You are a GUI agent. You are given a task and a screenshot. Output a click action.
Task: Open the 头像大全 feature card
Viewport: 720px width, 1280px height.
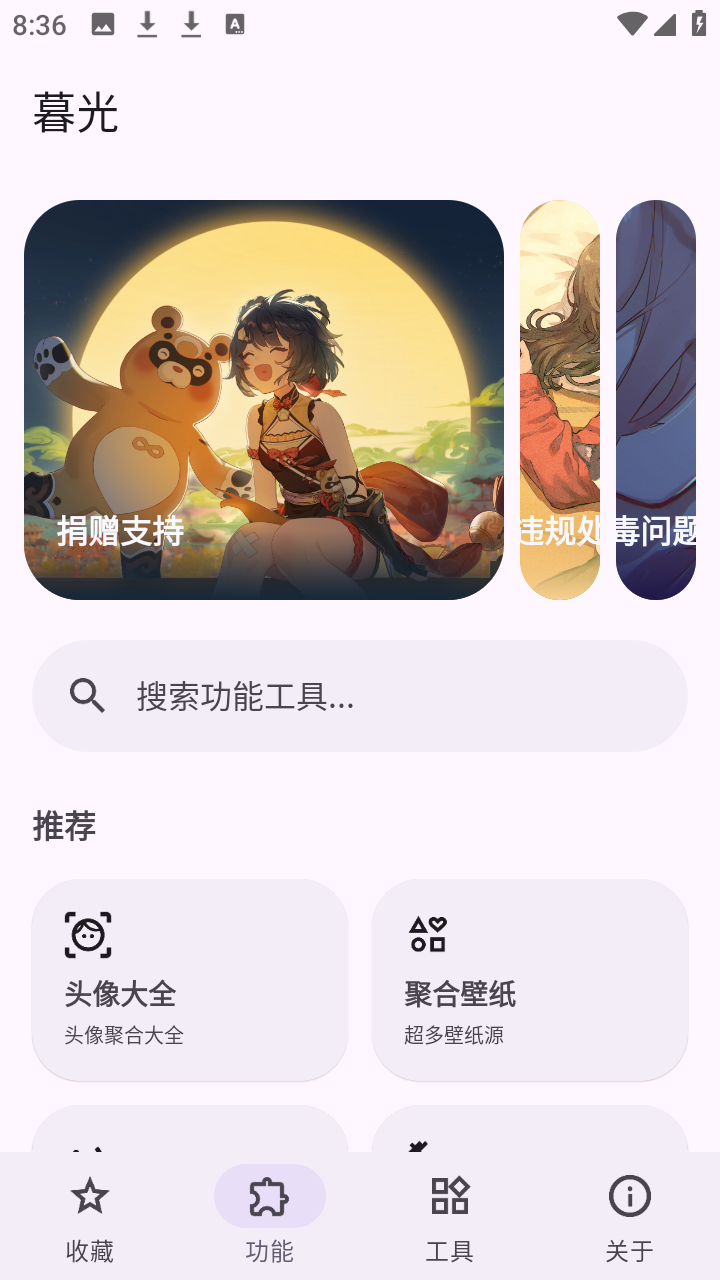pos(190,980)
